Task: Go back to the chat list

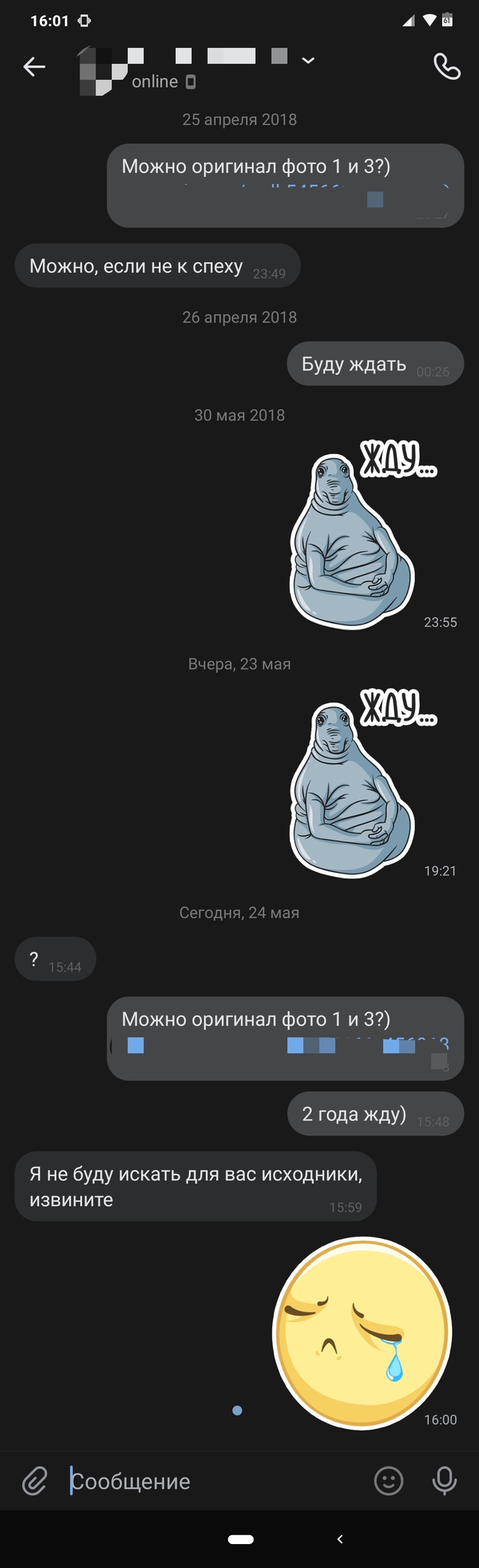Action: click(34, 66)
